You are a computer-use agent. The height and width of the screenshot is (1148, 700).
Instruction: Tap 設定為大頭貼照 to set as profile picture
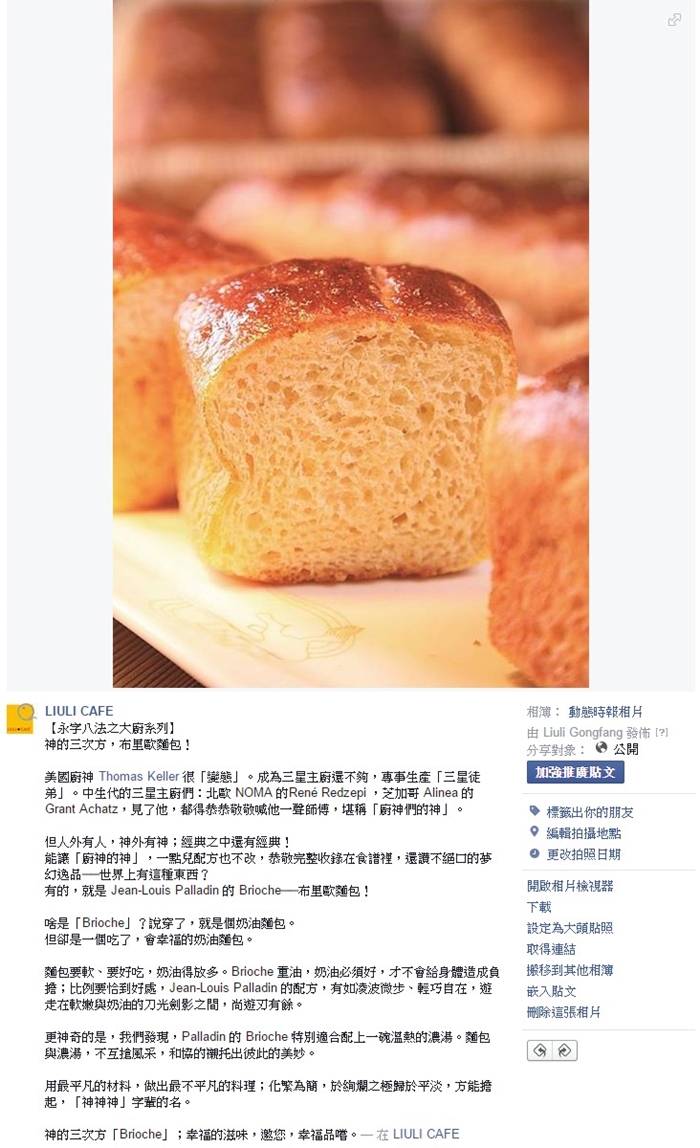[569, 928]
